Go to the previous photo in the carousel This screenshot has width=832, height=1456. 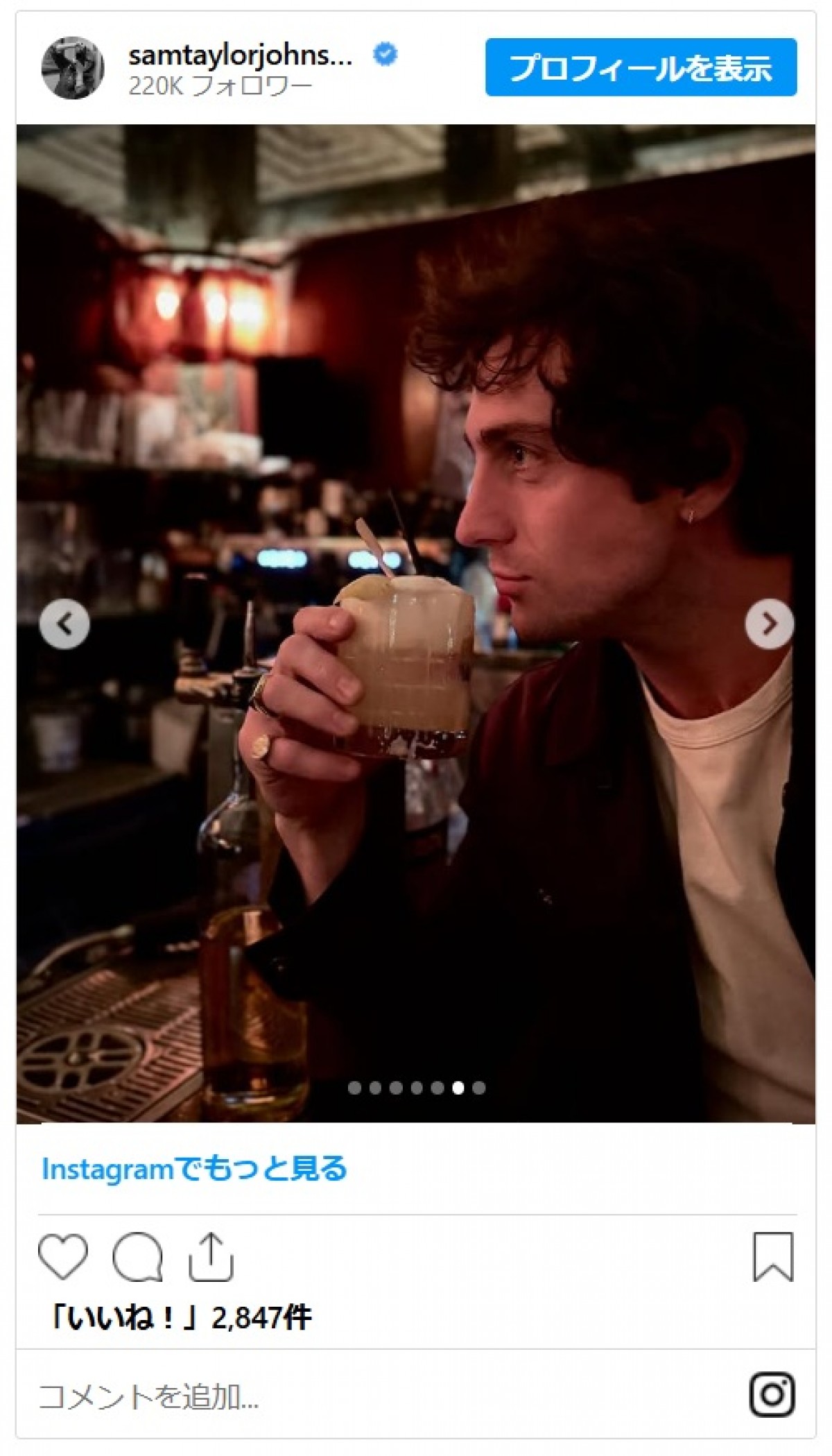(x=64, y=624)
